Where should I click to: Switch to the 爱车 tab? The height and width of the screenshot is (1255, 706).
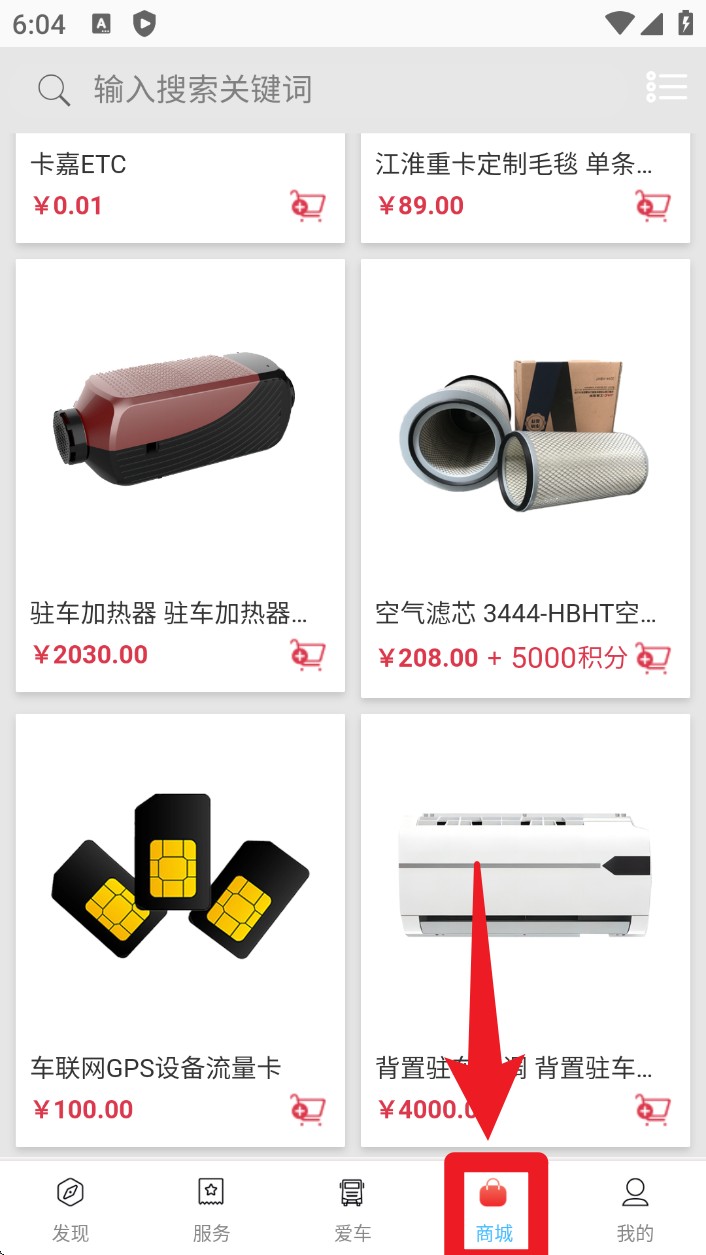(x=353, y=1208)
